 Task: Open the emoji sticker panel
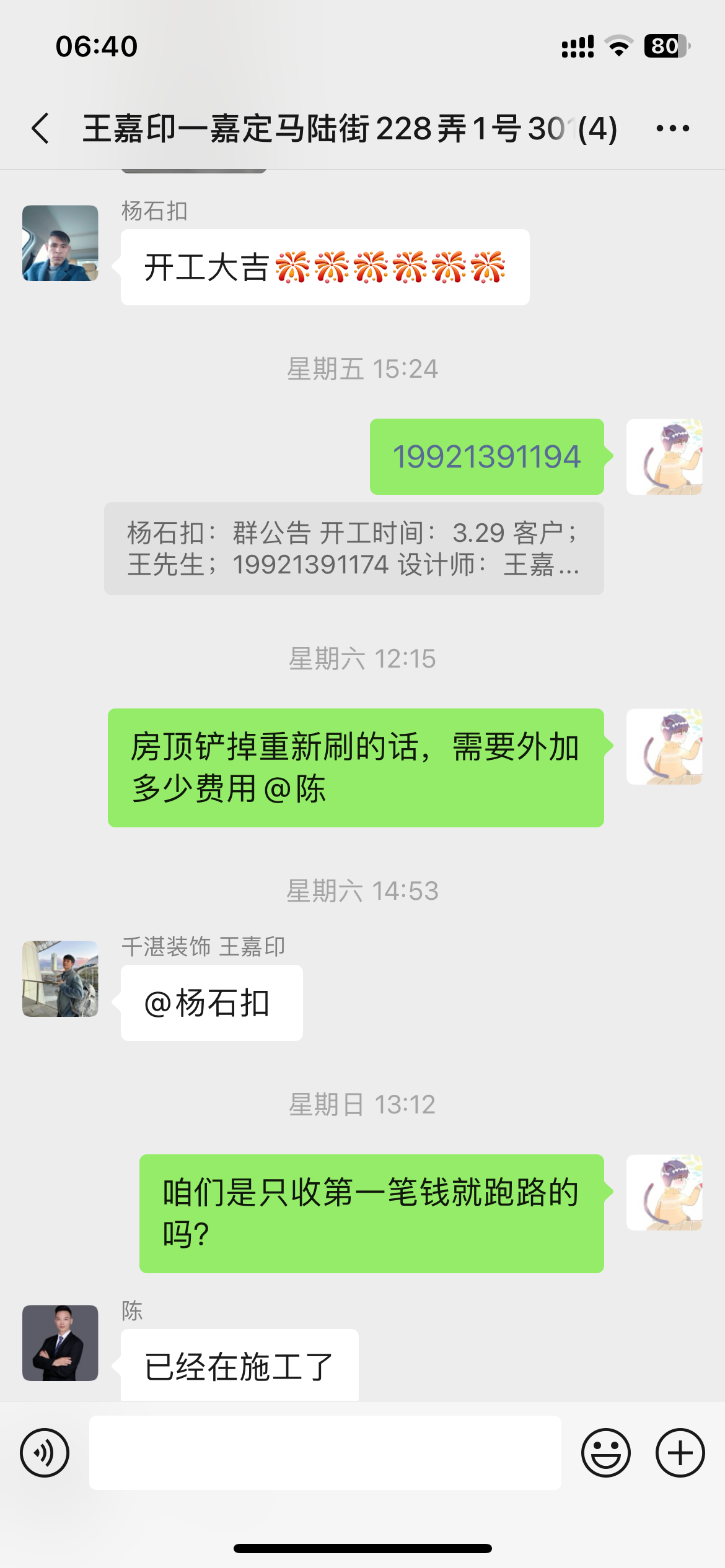[x=605, y=1452]
